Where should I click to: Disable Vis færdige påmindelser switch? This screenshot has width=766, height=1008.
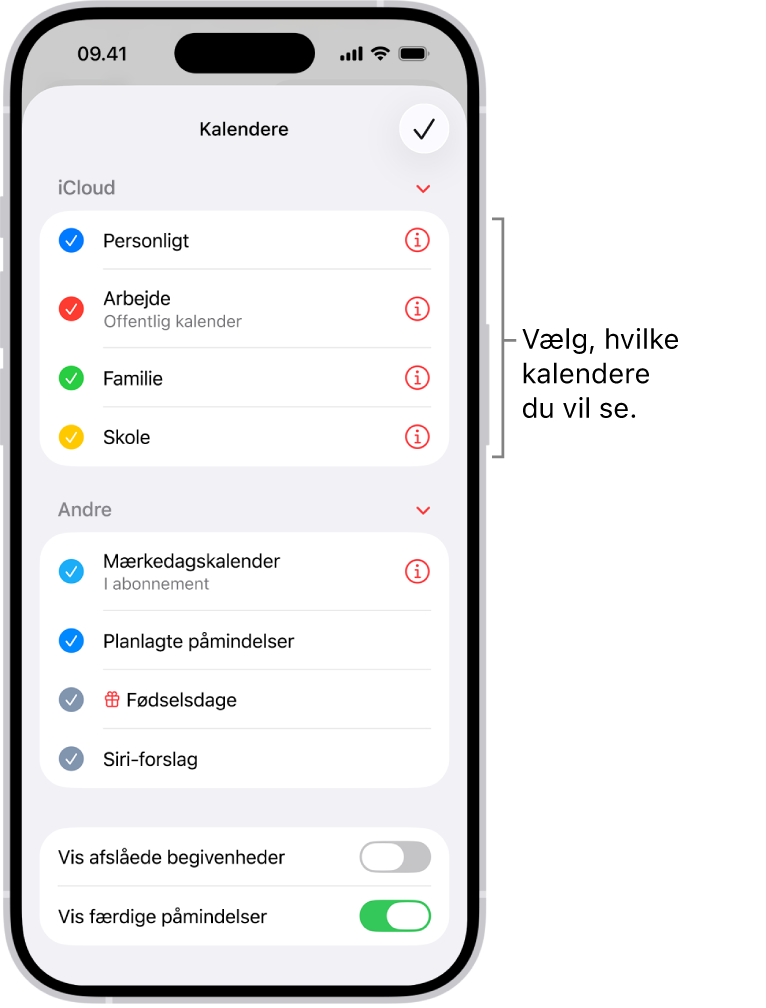tap(395, 916)
